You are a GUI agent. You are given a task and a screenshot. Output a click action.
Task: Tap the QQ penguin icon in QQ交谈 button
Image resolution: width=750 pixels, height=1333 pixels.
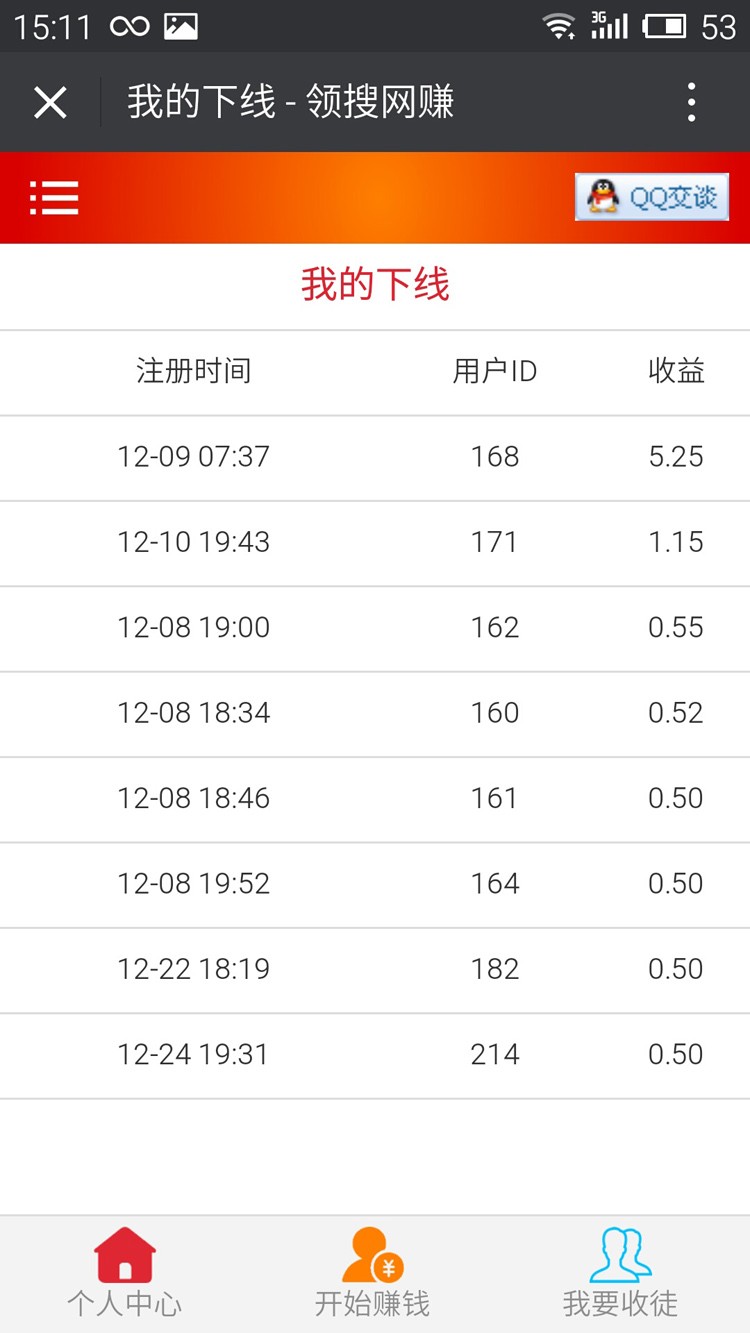click(x=601, y=197)
